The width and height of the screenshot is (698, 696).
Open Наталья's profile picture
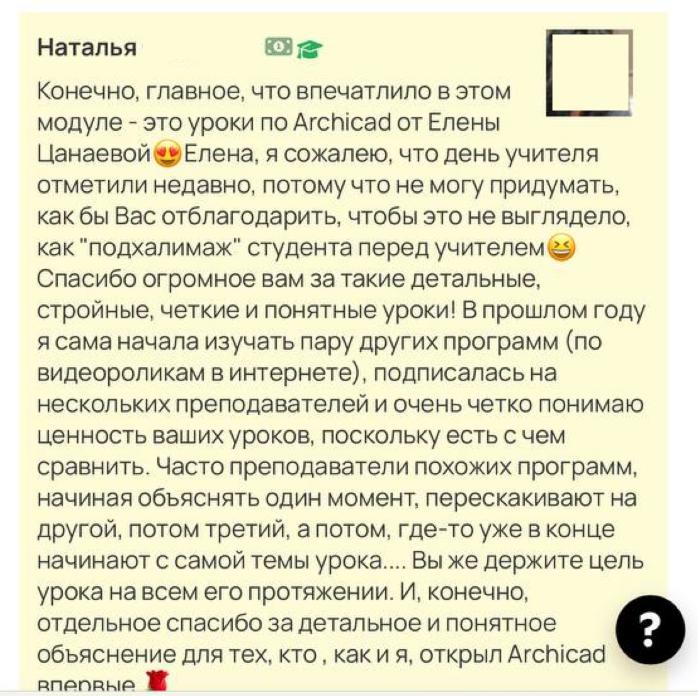(x=588, y=74)
